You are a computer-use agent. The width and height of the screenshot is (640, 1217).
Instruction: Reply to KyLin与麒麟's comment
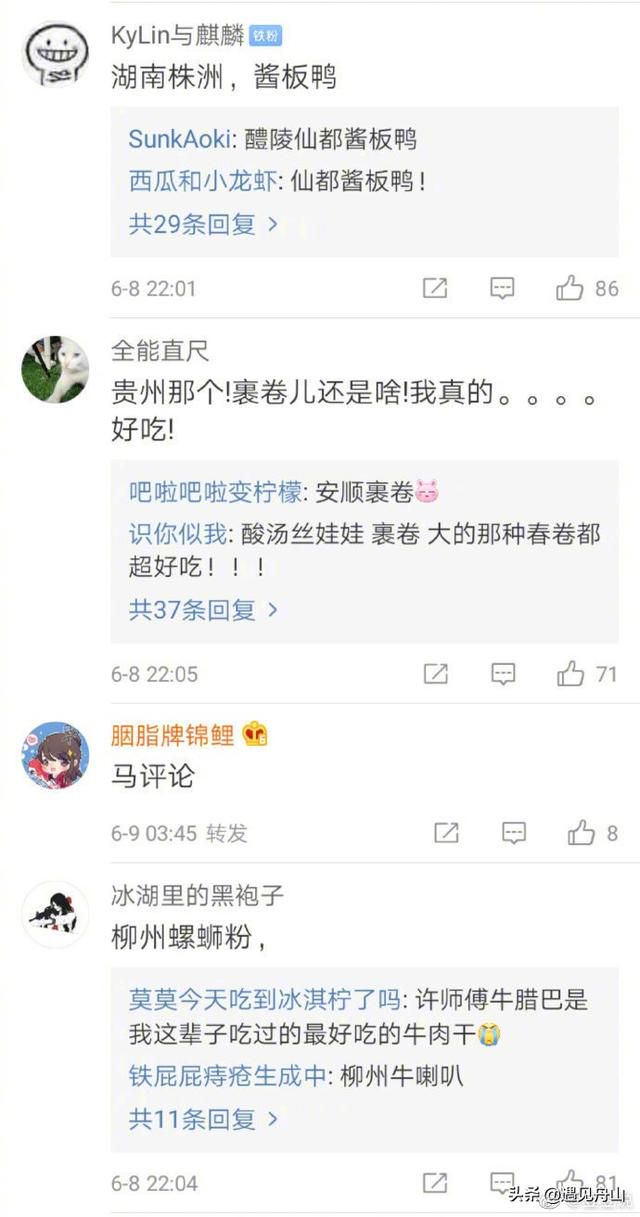pos(502,289)
